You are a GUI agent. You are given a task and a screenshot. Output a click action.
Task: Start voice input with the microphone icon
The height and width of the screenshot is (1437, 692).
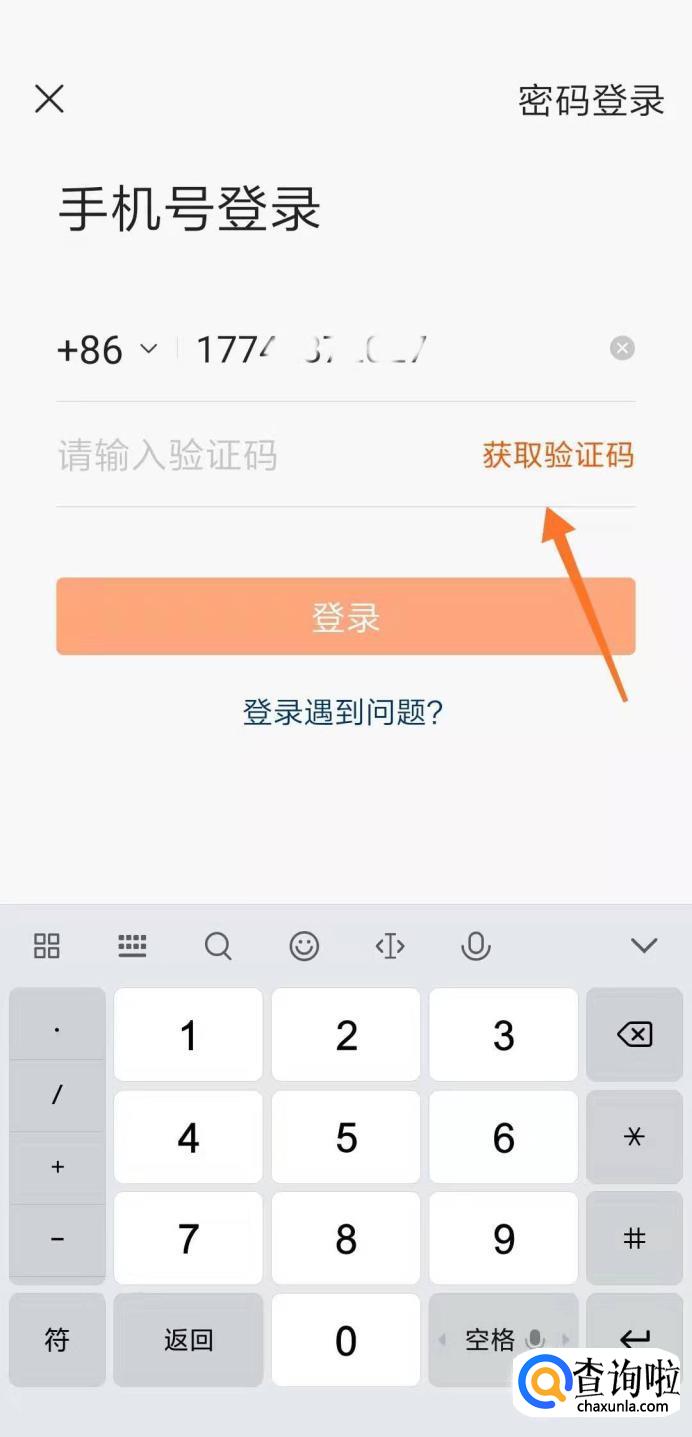tap(476, 945)
